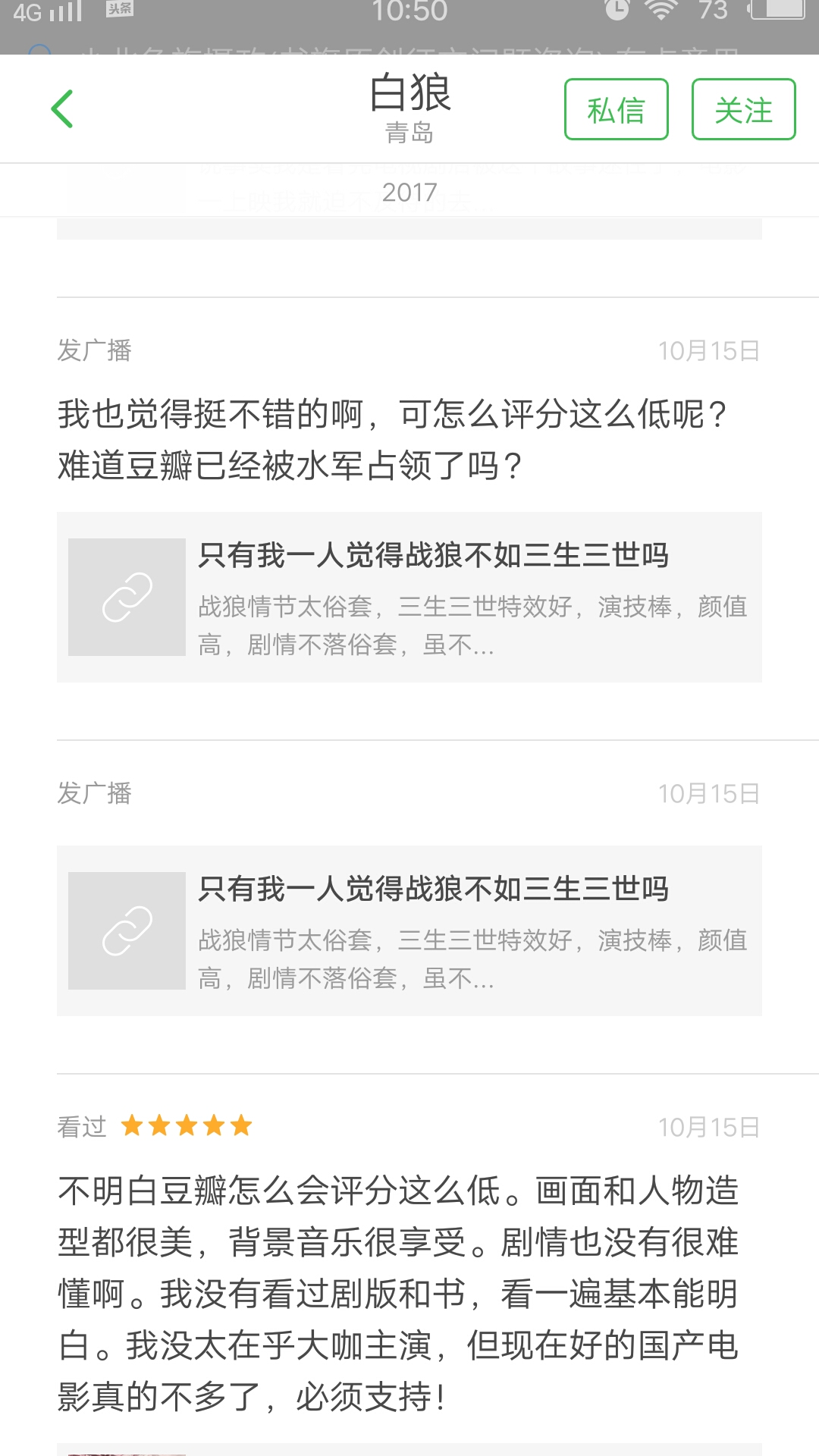The width and height of the screenshot is (819, 1456).
Task: Follow 白狼 with the 关注 button
Action: [x=743, y=110]
